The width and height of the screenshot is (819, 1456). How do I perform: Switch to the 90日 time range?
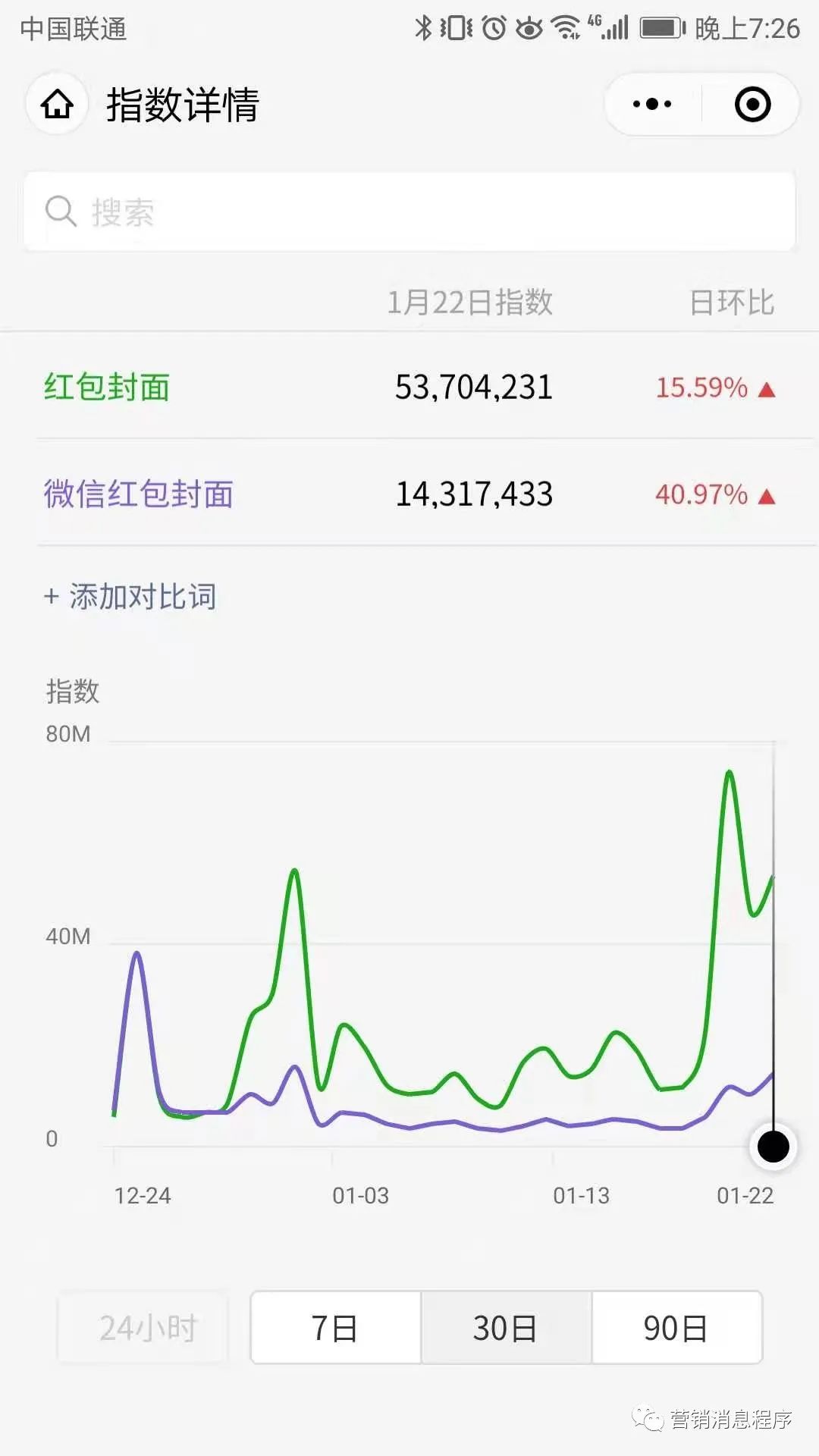coord(676,1328)
